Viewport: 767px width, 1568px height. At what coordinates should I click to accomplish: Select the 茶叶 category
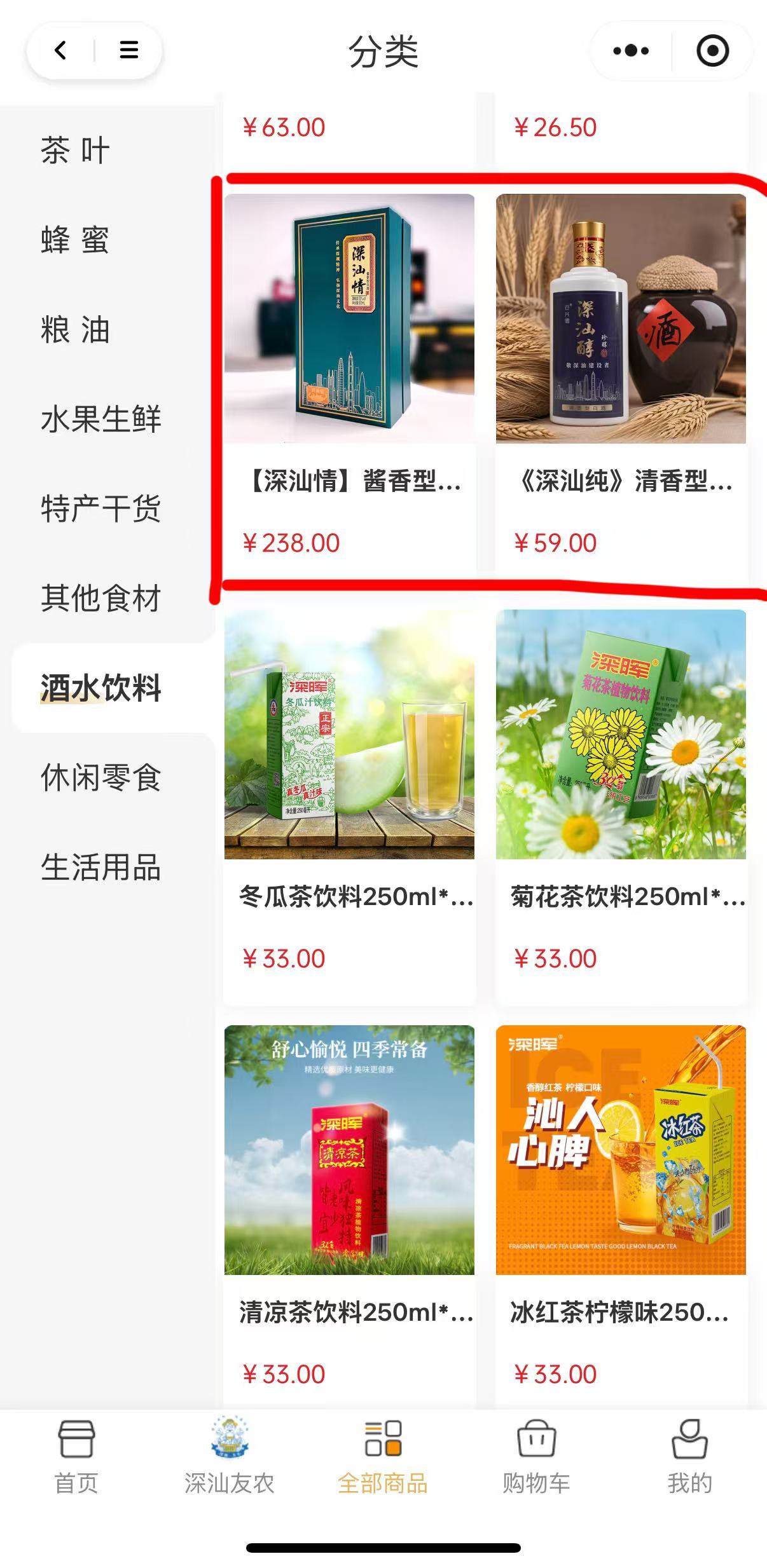pyautogui.click(x=76, y=151)
